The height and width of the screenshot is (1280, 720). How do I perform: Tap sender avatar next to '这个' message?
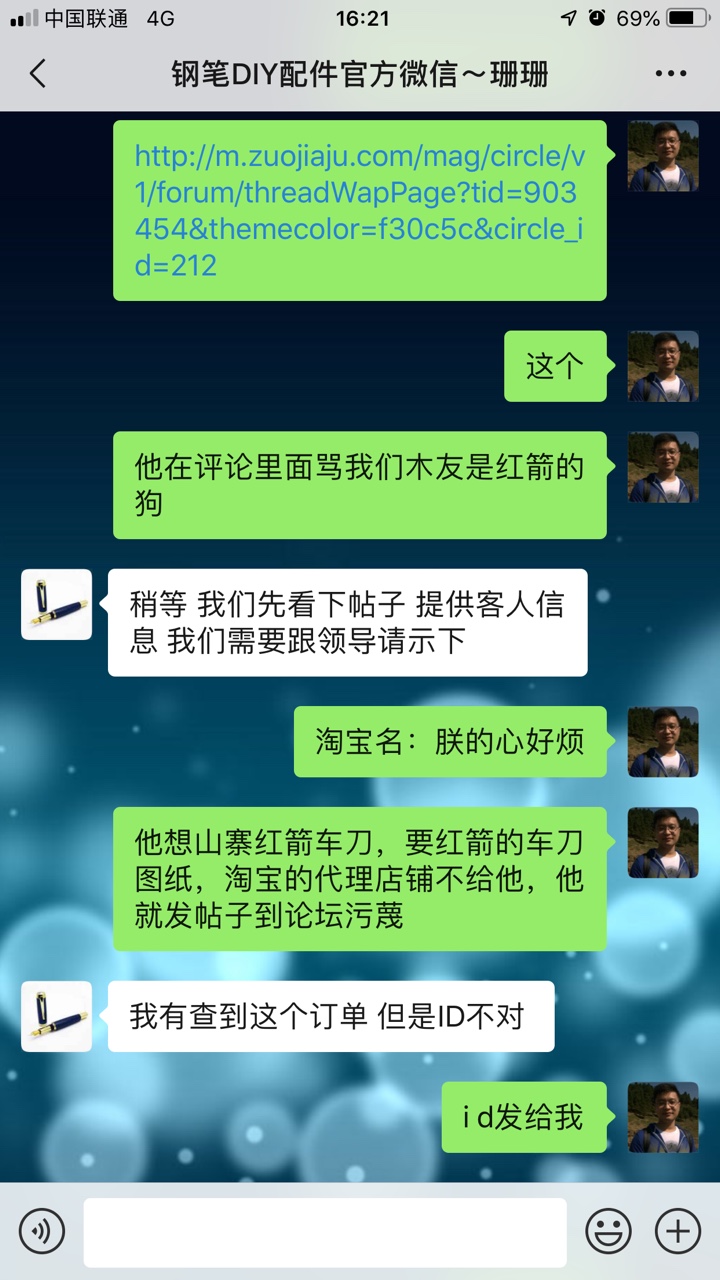pyautogui.click(x=662, y=366)
